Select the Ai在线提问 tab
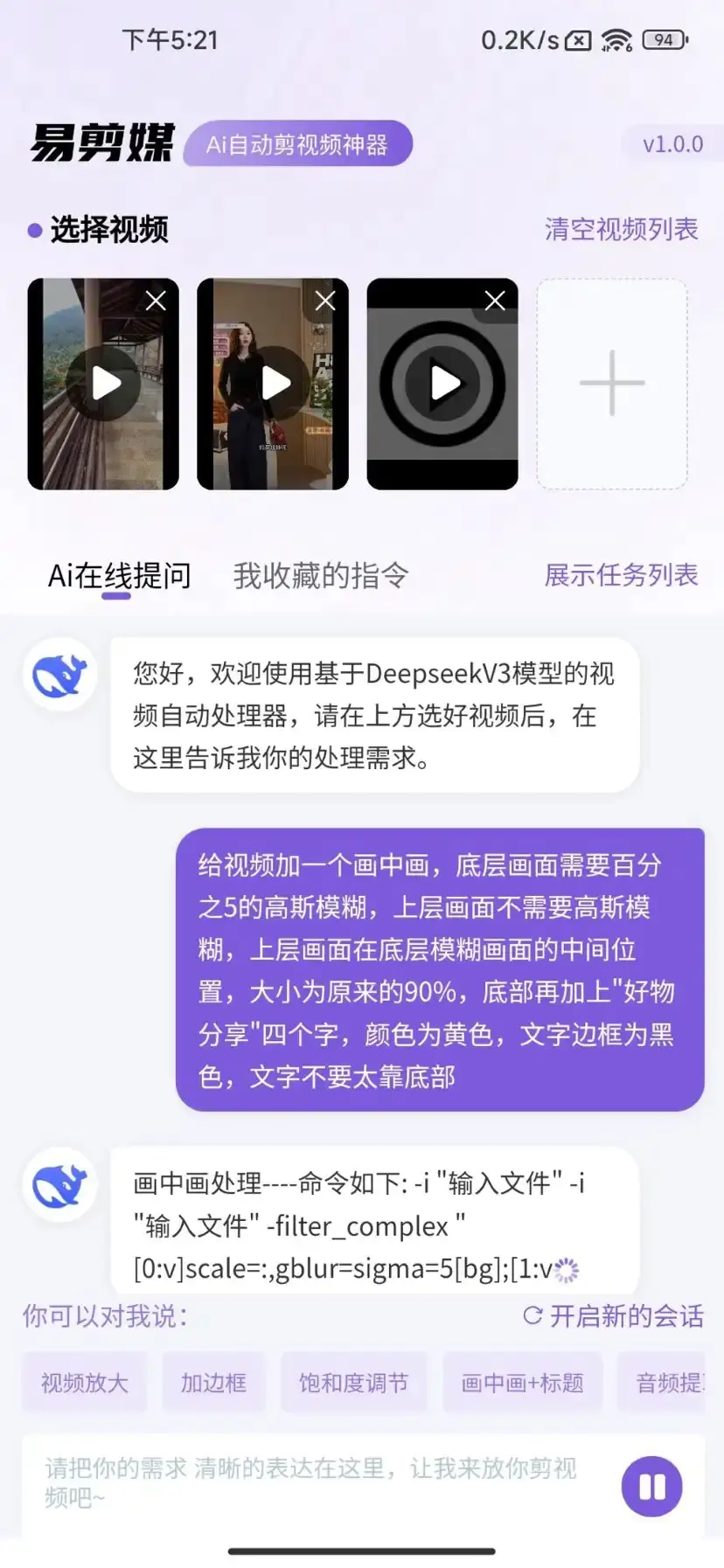Image resolution: width=724 pixels, height=1568 pixels. click(121, 575)
